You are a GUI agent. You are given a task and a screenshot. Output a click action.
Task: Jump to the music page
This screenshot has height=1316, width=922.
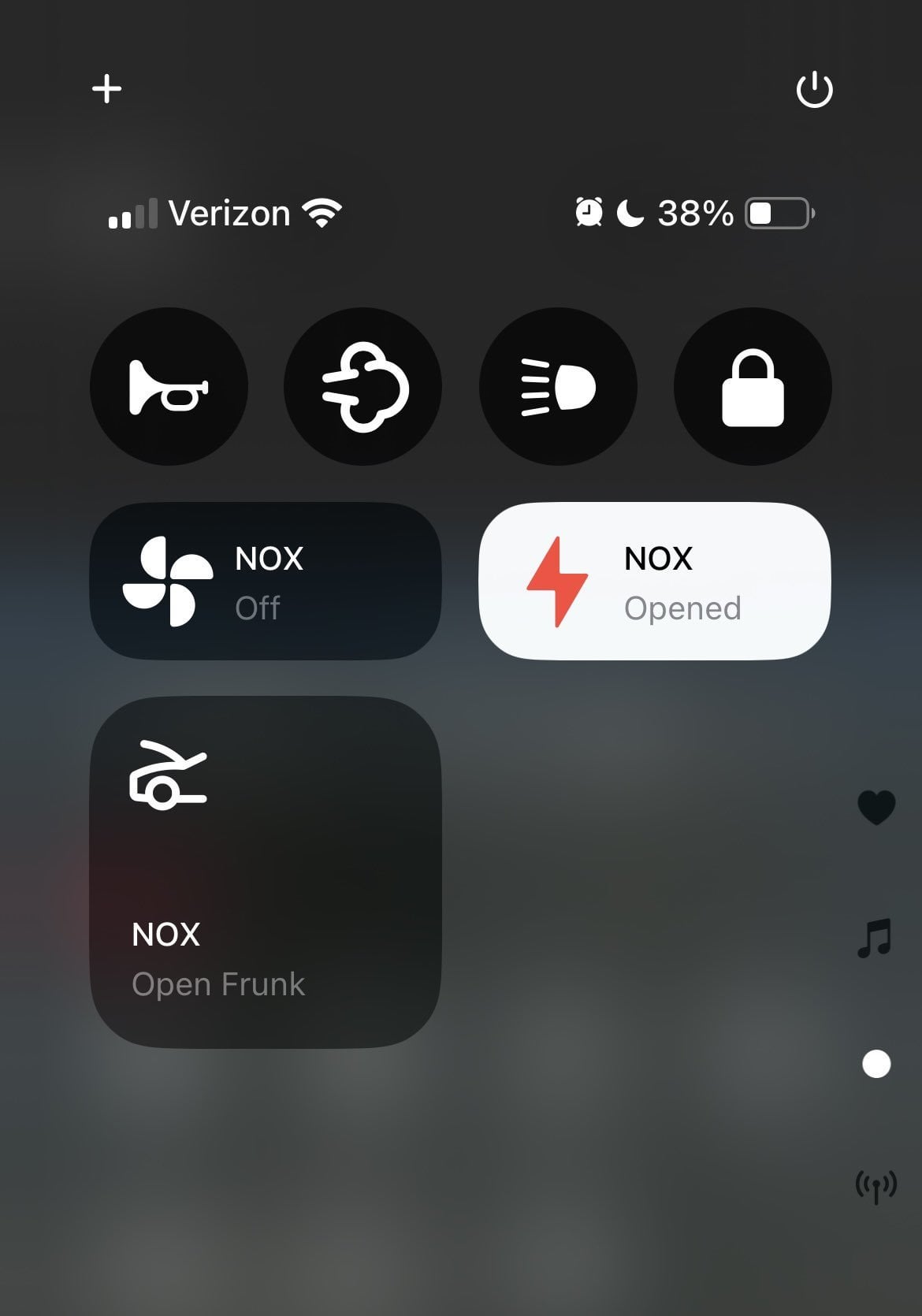[875, 937]
